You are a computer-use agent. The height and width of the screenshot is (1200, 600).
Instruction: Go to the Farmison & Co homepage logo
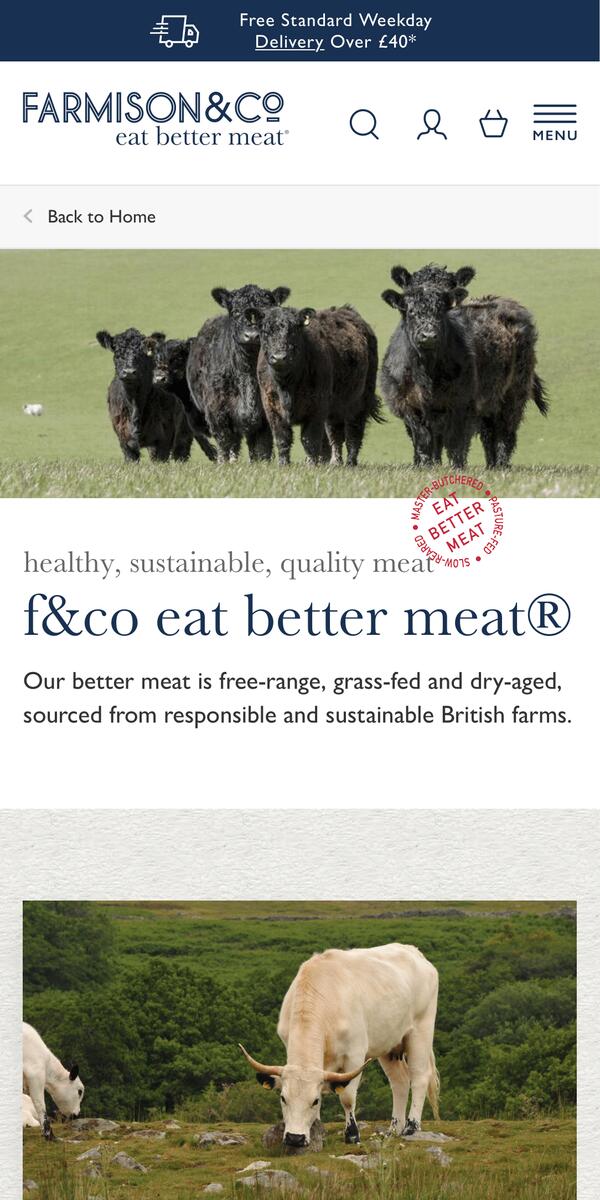[x=155, y=119]
